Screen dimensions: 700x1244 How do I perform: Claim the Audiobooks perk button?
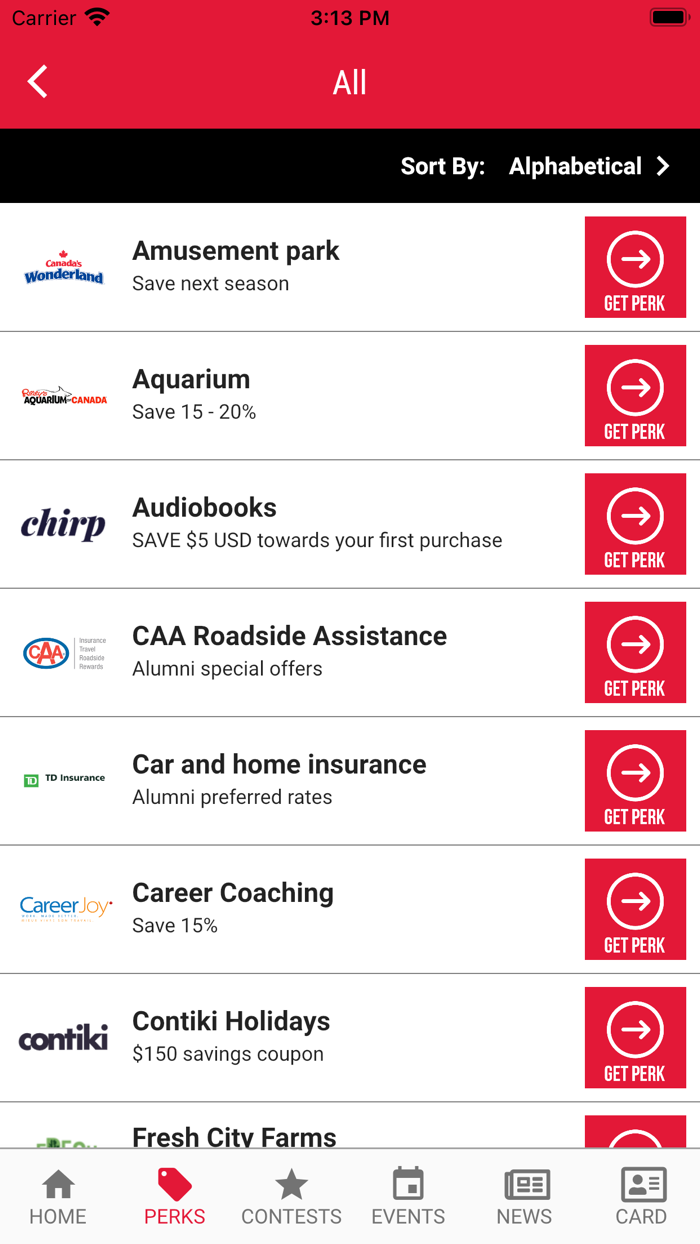coord(635,524)
